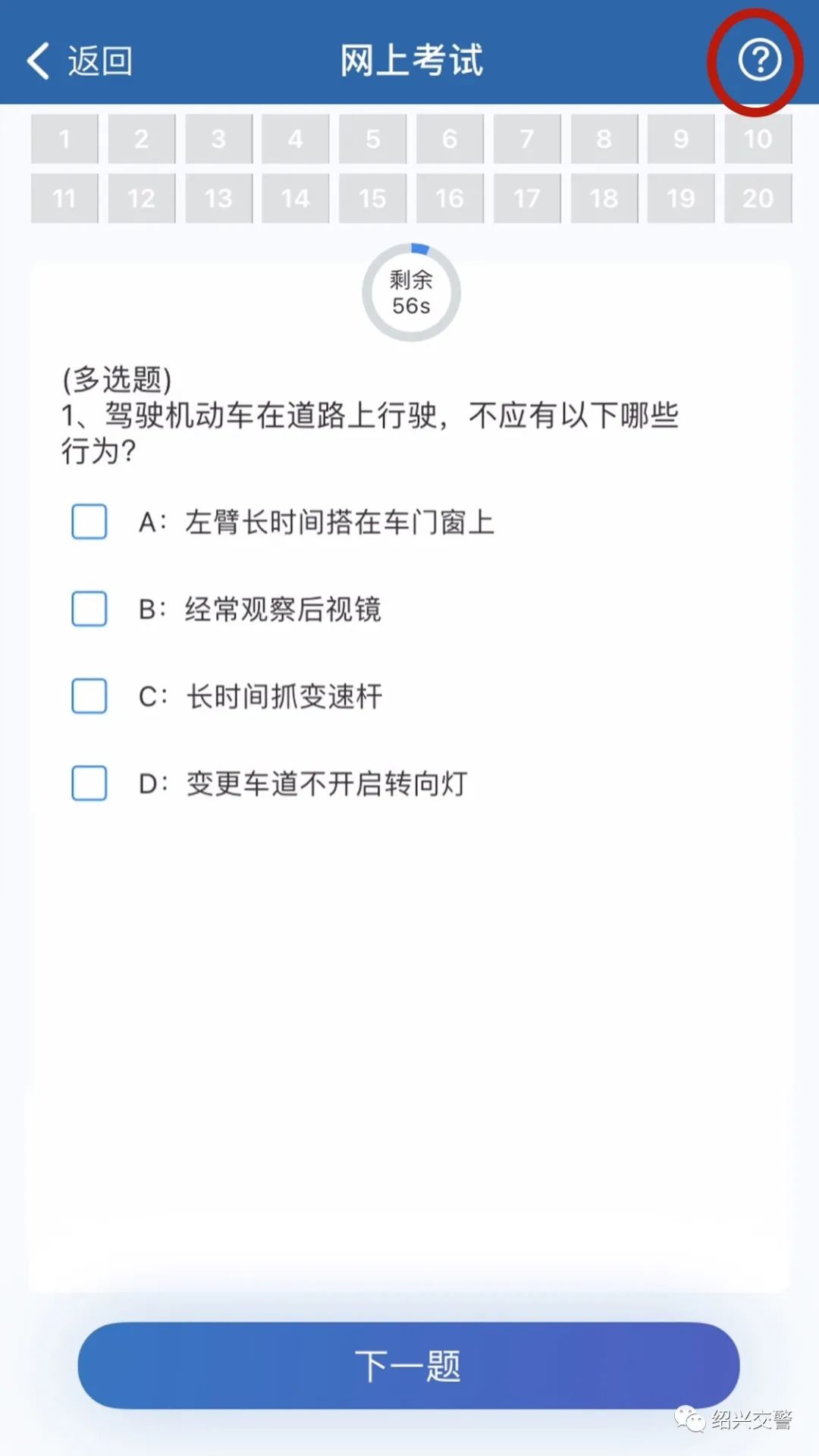Select question number 13
The height and width of the screenshot is (1456, 819).
(x=218, y=199)
